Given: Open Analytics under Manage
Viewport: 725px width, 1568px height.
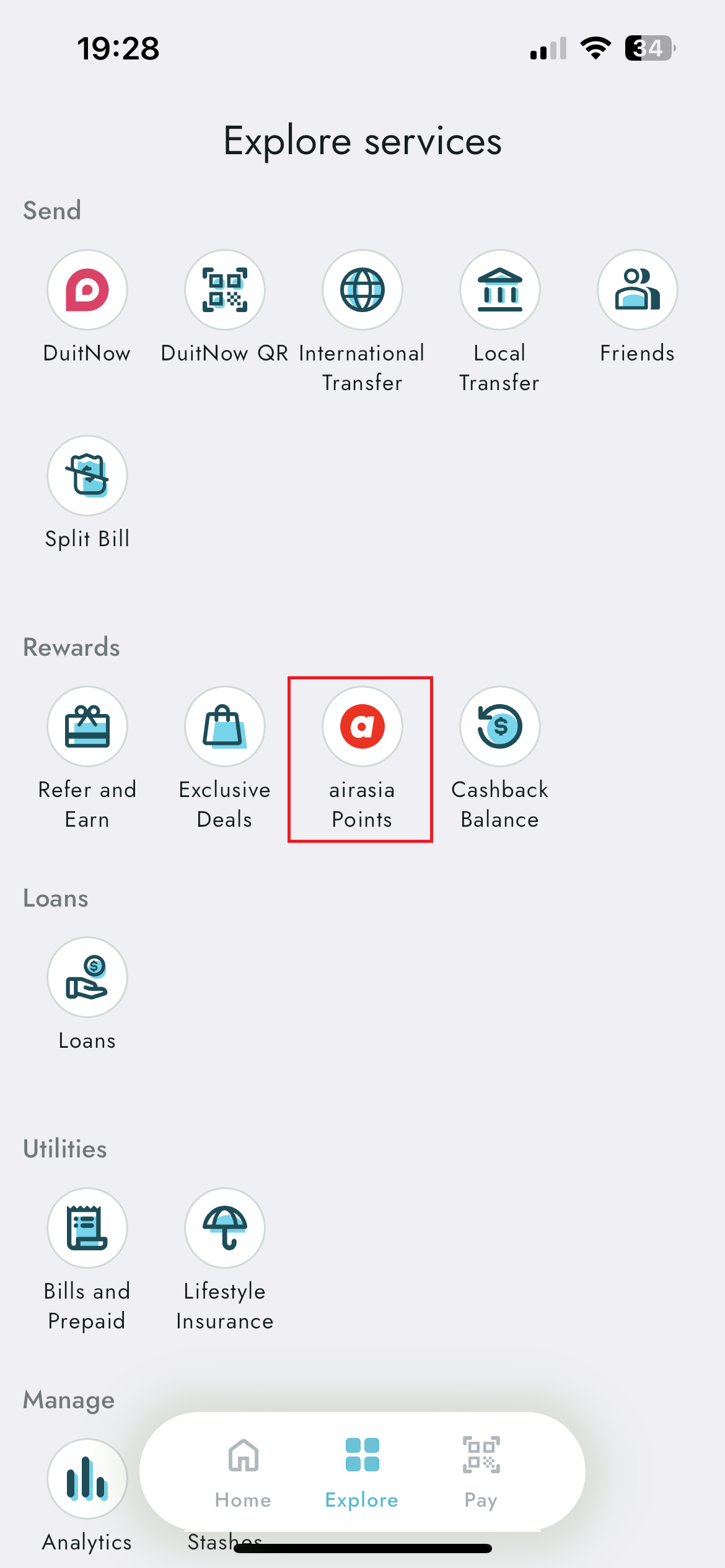Looking at the screenshot, I should pyautogui.click(x=87, y=1479).
